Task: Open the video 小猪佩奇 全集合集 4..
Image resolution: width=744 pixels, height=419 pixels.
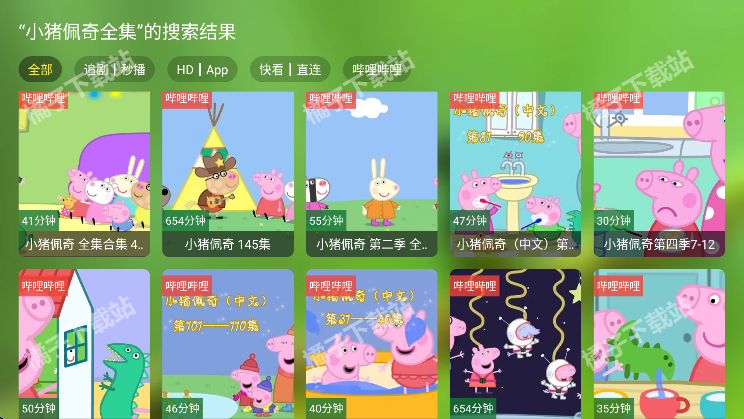Action: pyautogui.click(x=84, y=174)
